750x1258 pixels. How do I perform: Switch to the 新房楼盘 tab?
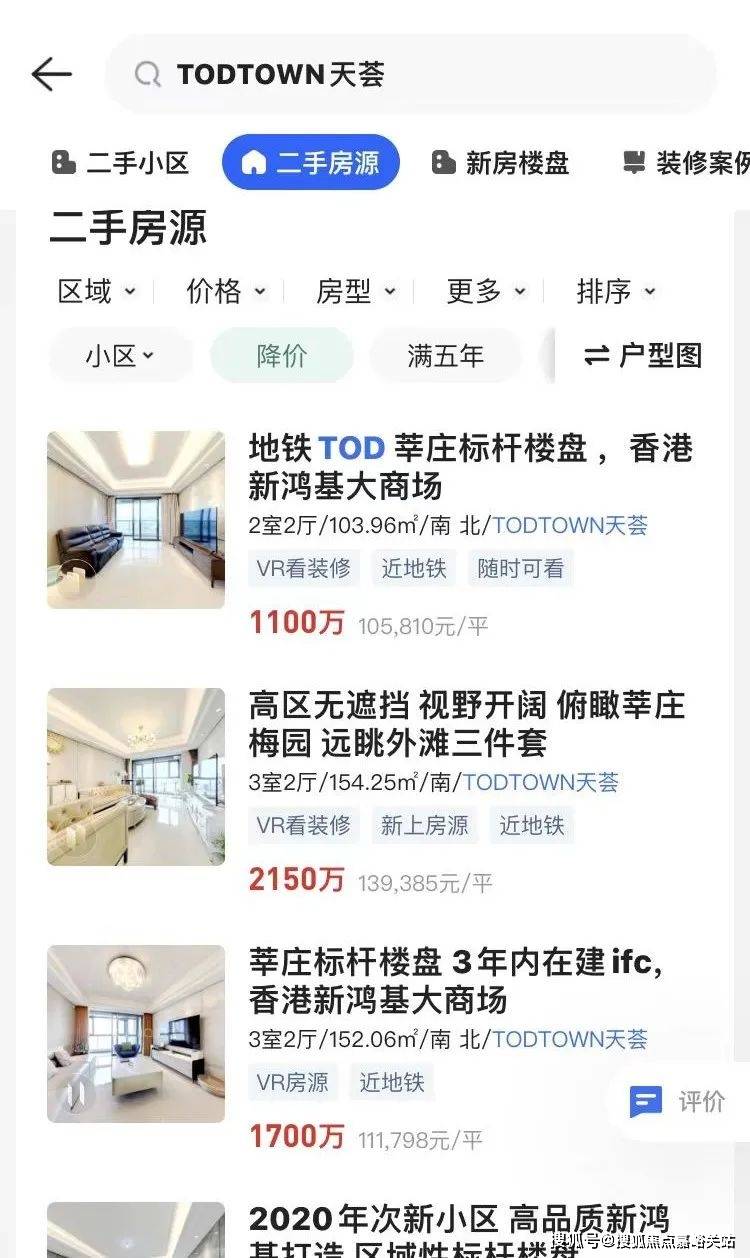(x=500, y=162)
